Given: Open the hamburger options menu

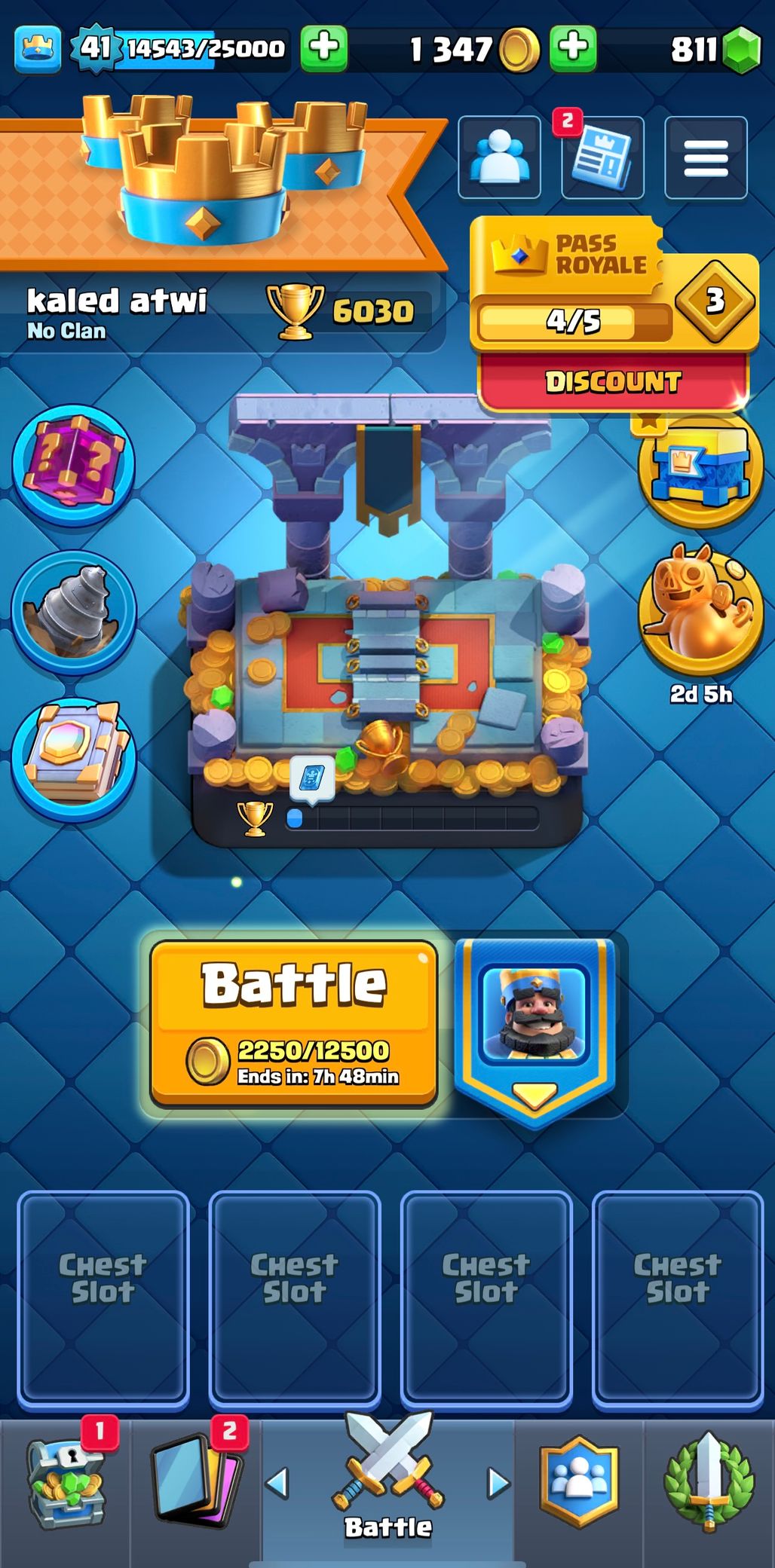Looking at the screenshot, I should point(706,157).
